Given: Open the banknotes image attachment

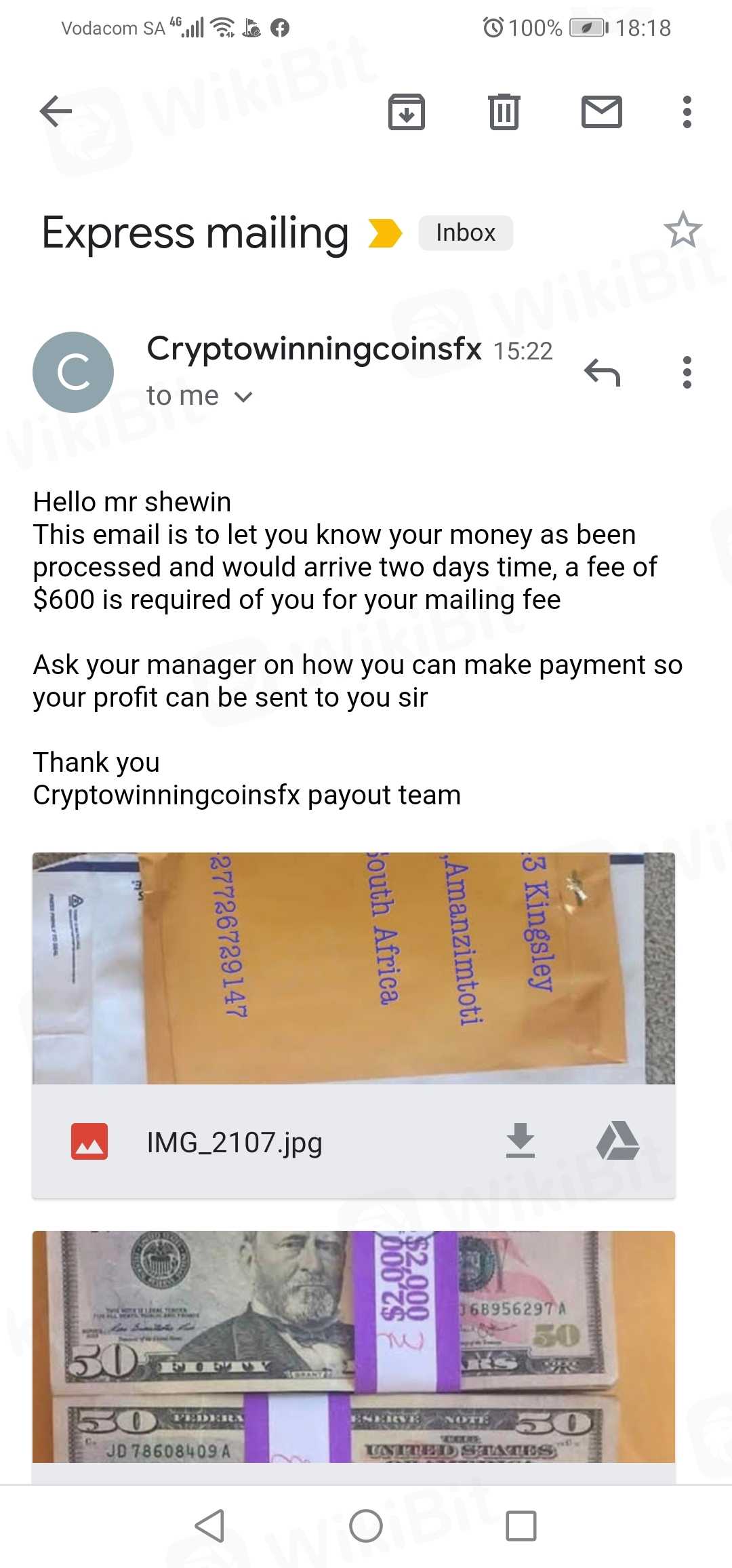Looking at the screenshot, I should [x=353, y=1346].
